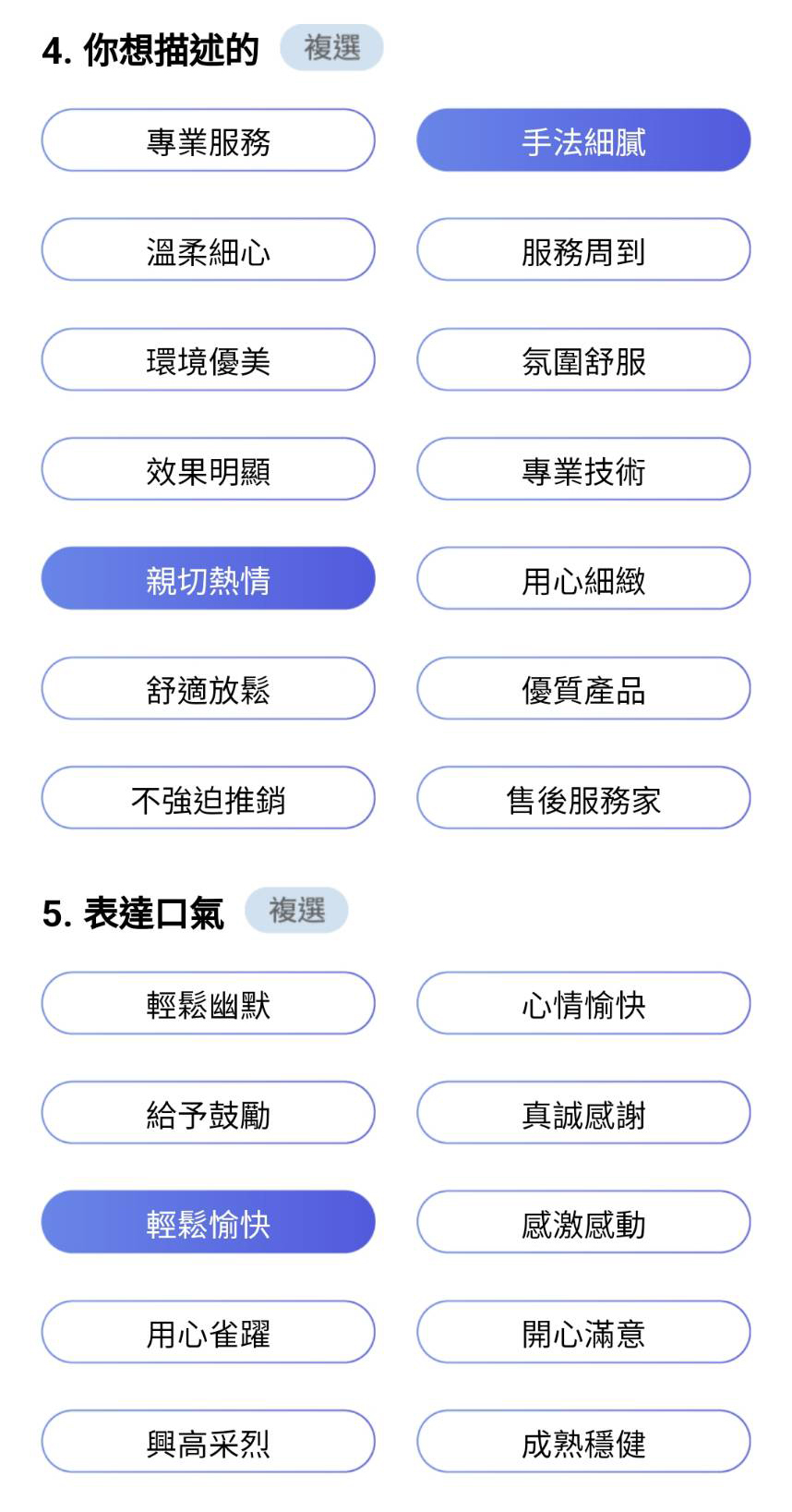Unselect the 親切熱情 chip
The width and height of the screenshot is (792, 1512).
208,578
